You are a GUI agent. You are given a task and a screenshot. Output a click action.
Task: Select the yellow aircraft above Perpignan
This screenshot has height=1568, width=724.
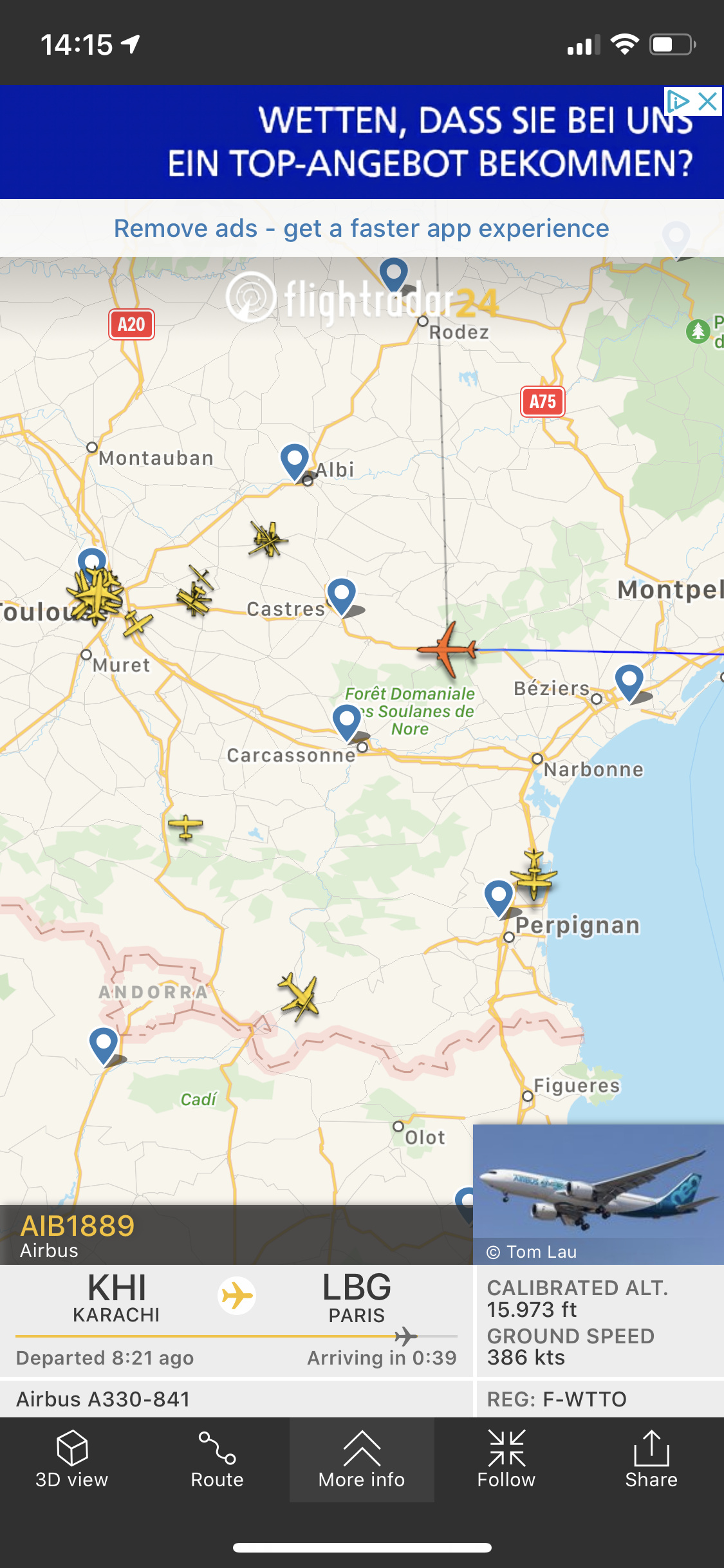point(534,873)
